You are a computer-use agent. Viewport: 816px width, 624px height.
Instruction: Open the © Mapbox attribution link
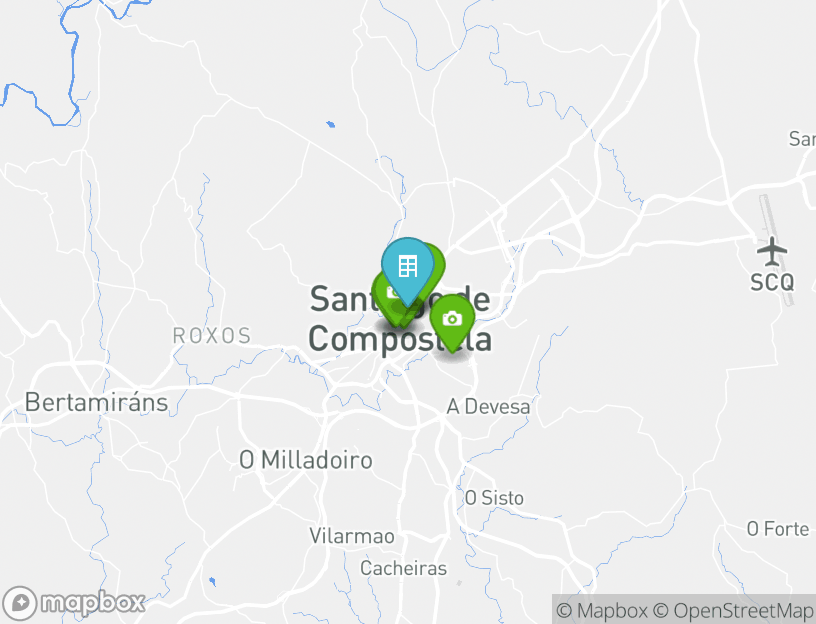point(602,610)
